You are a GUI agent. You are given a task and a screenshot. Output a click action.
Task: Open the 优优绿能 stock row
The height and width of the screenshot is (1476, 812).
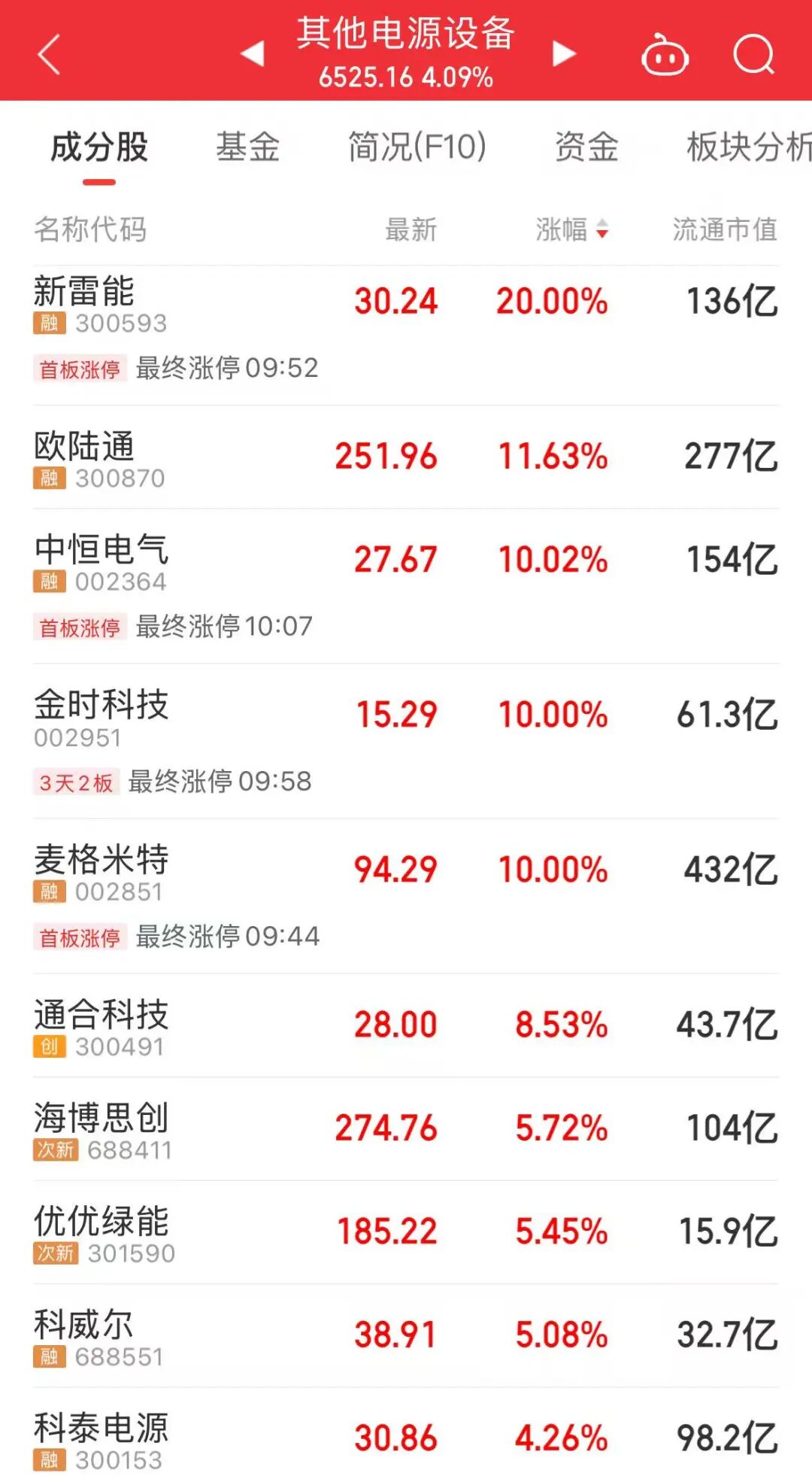[x=406, y=1232]
